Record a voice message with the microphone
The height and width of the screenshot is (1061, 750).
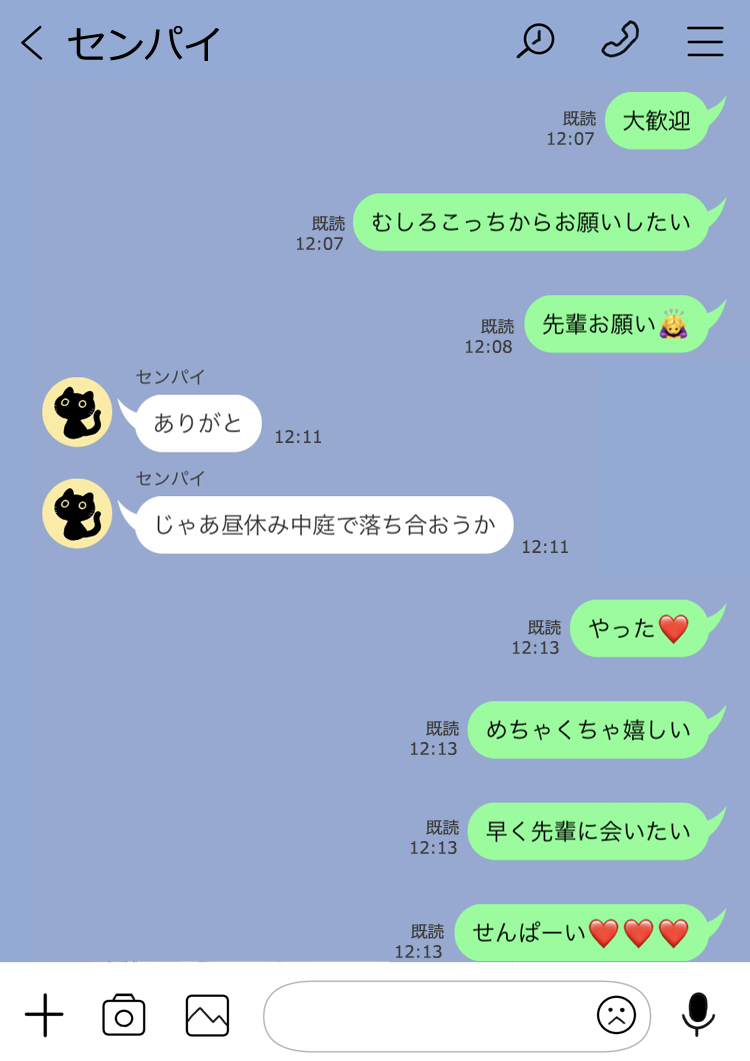[x=698, y=1014]
